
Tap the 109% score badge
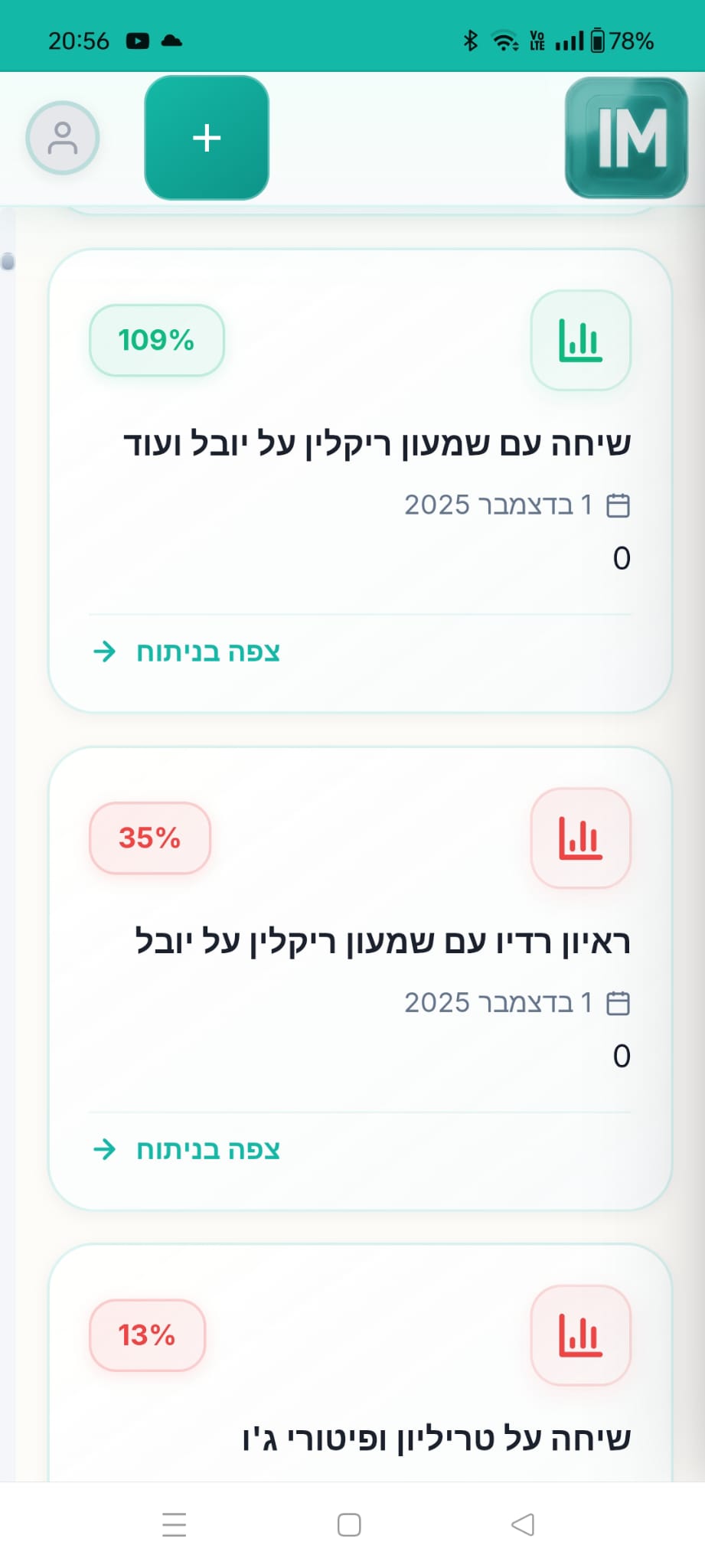(x=155, y=340)
